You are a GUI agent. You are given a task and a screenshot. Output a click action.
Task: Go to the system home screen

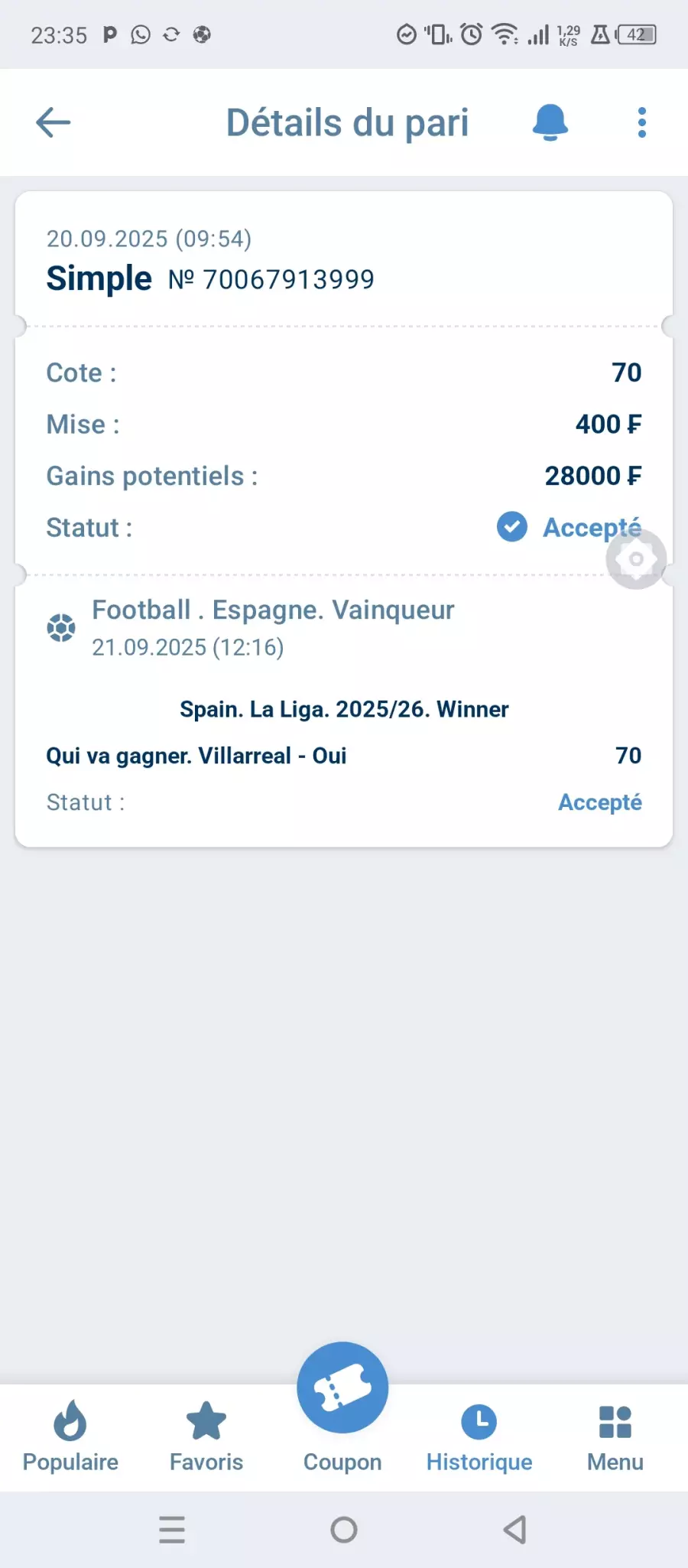pyautogui.click(x=344, y=1530)
